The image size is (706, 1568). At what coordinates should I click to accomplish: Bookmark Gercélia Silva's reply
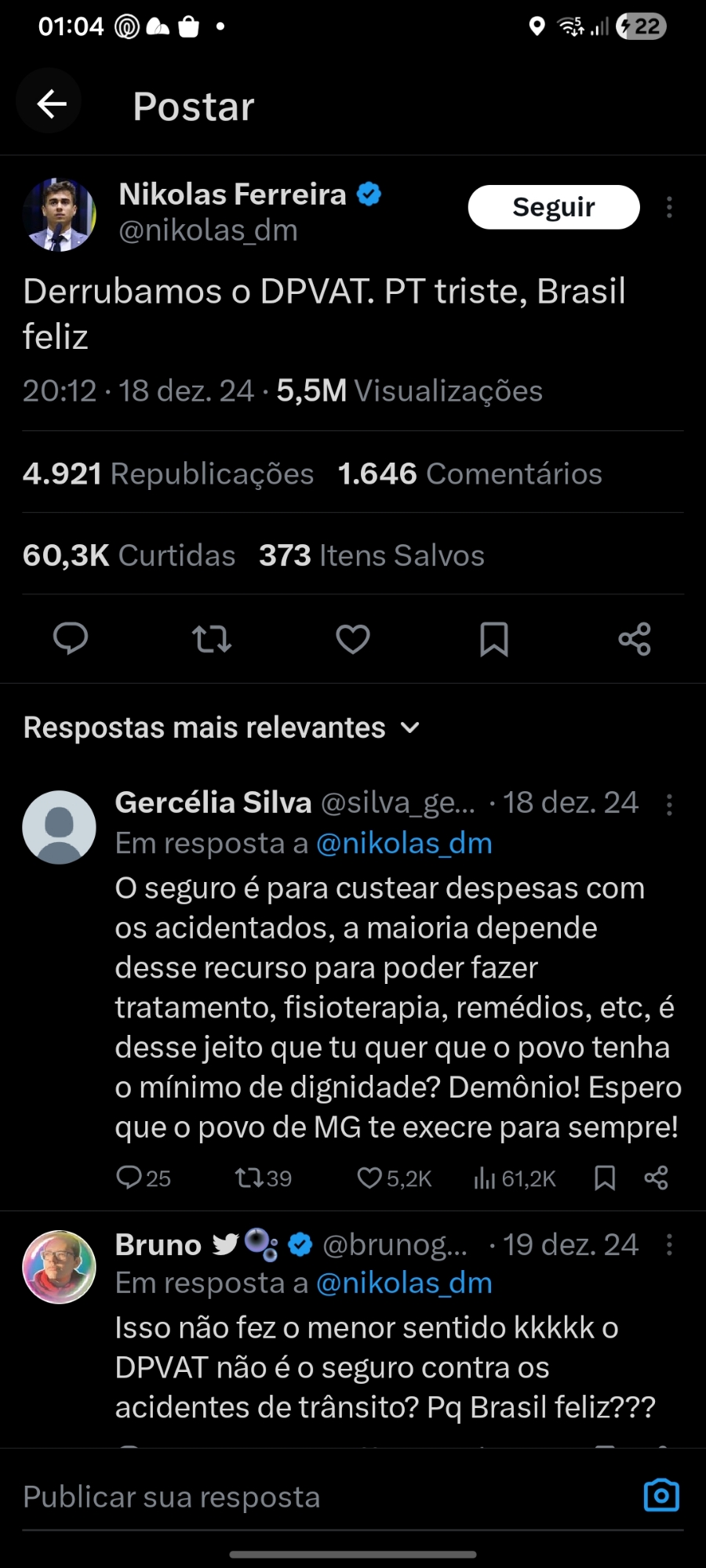tap(605, 1178)
